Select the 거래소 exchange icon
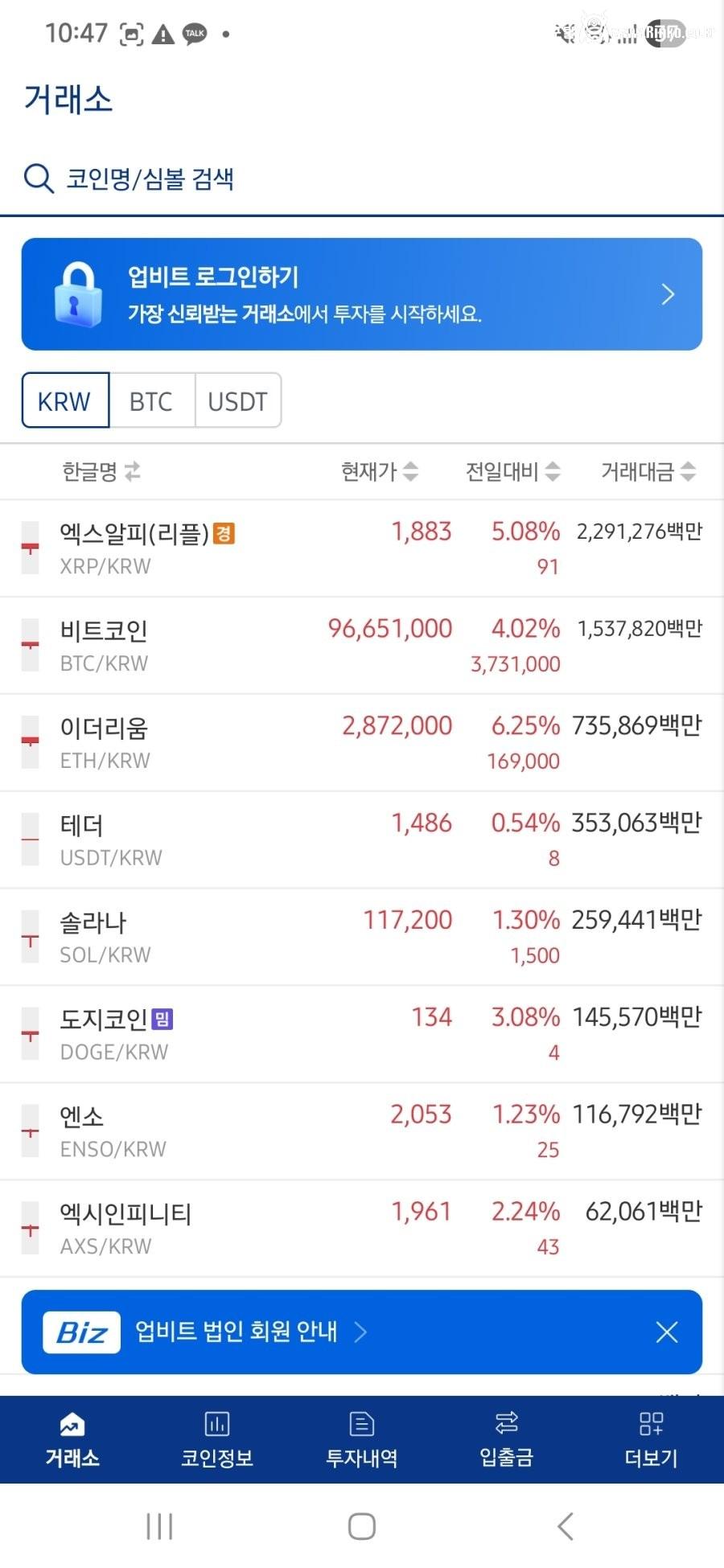The image size is (724, 1568). click(71, 1439)
